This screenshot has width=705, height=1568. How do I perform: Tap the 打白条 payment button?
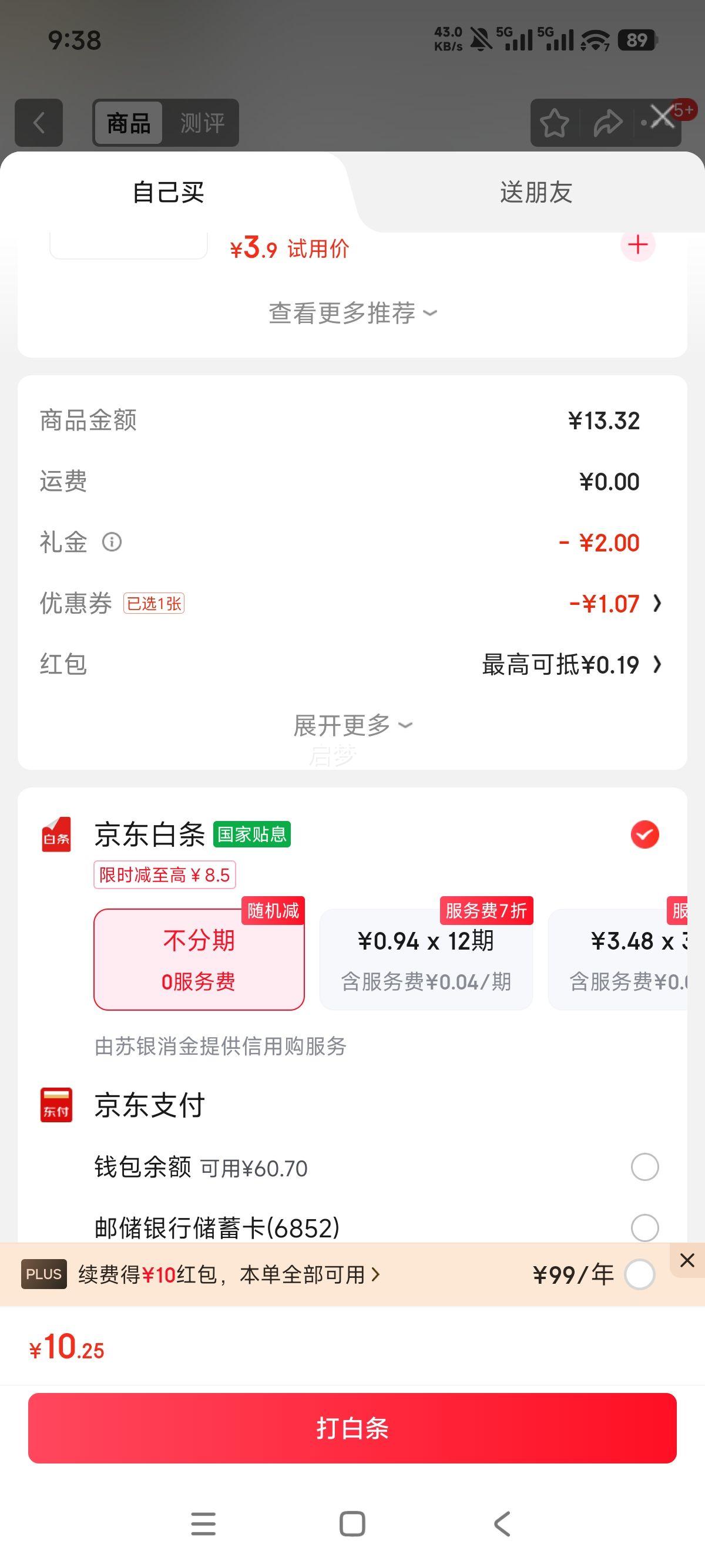click(352, 1429)
